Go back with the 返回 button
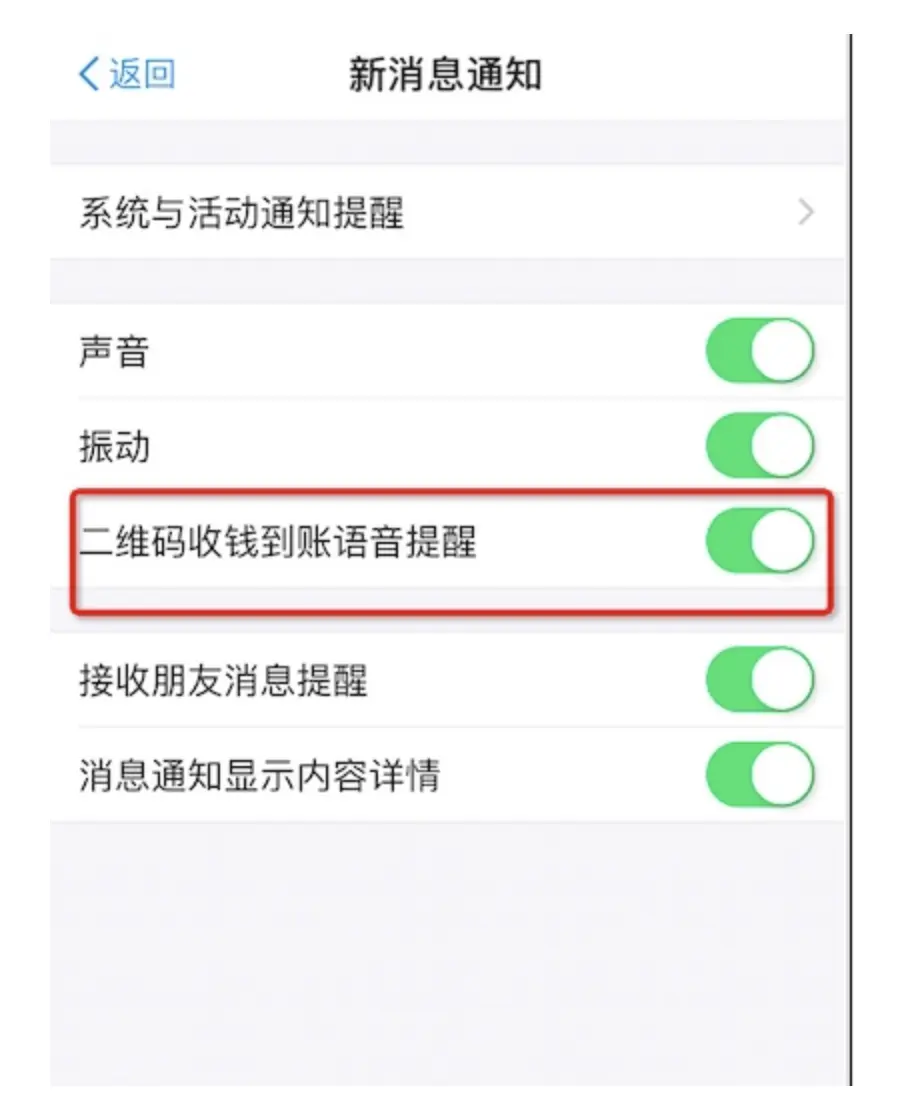This screenshot has width=918, height=1112. point(127,74)
